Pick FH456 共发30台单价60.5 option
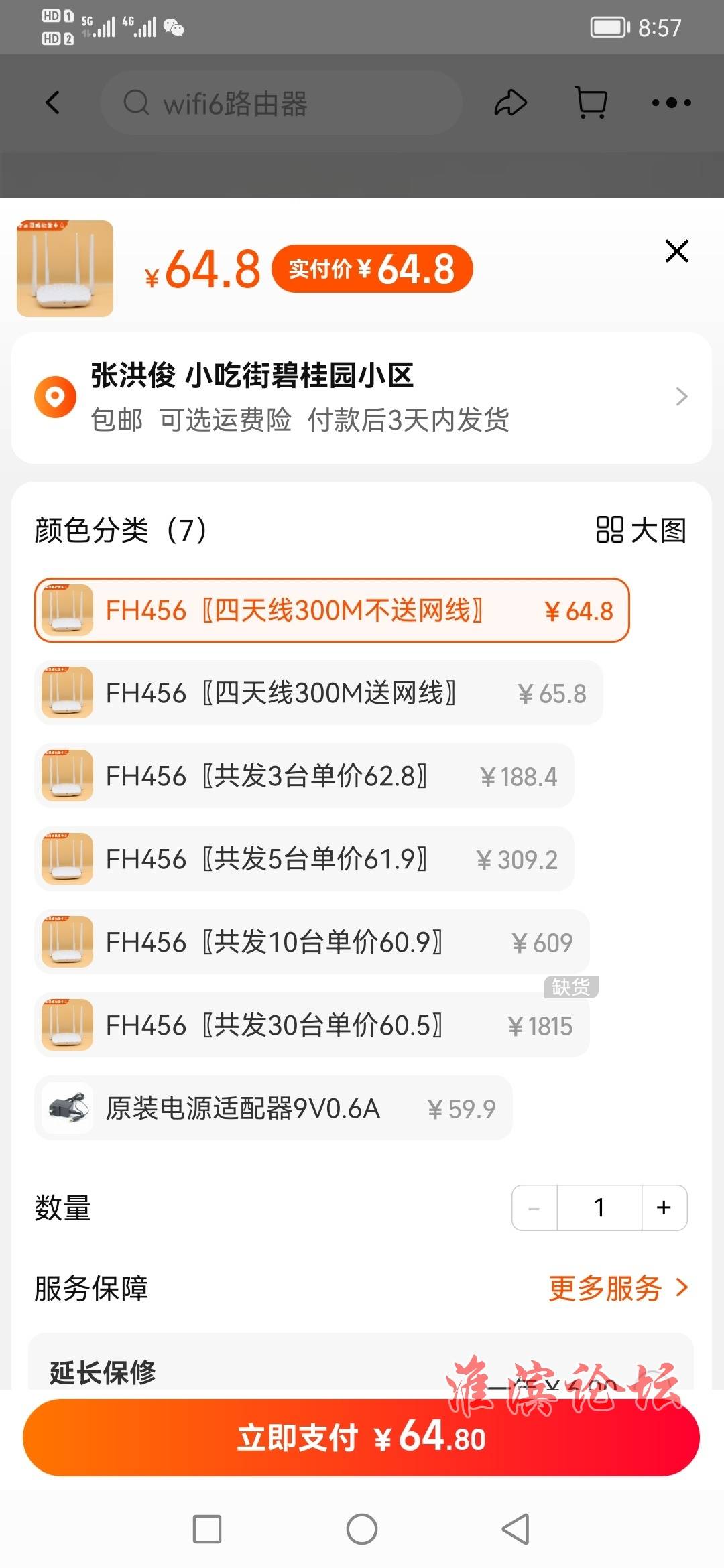This screenshot has height=1568, width=724. point(312,1025)
